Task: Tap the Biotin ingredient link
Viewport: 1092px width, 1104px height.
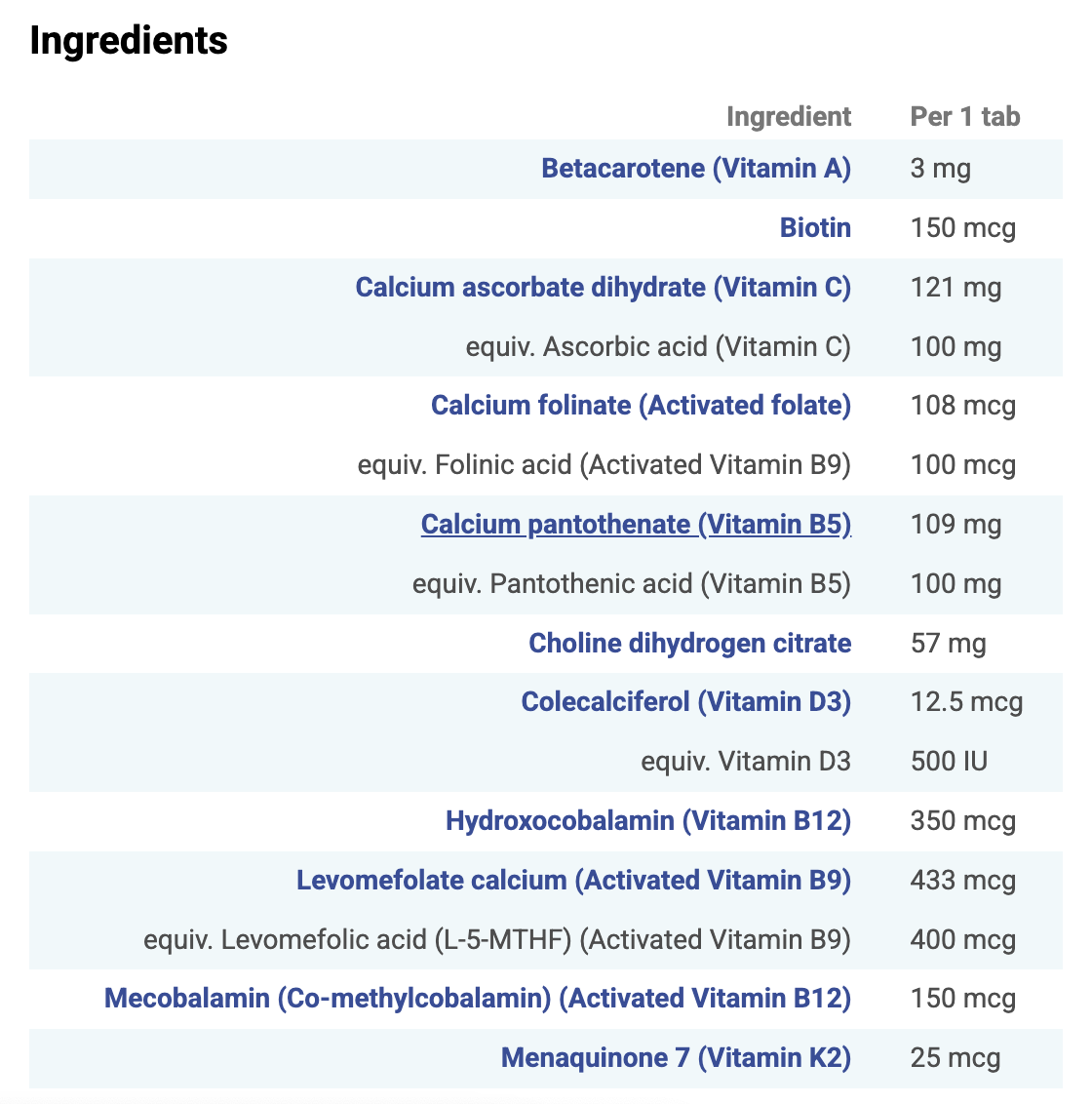Action: pos(815,228)
